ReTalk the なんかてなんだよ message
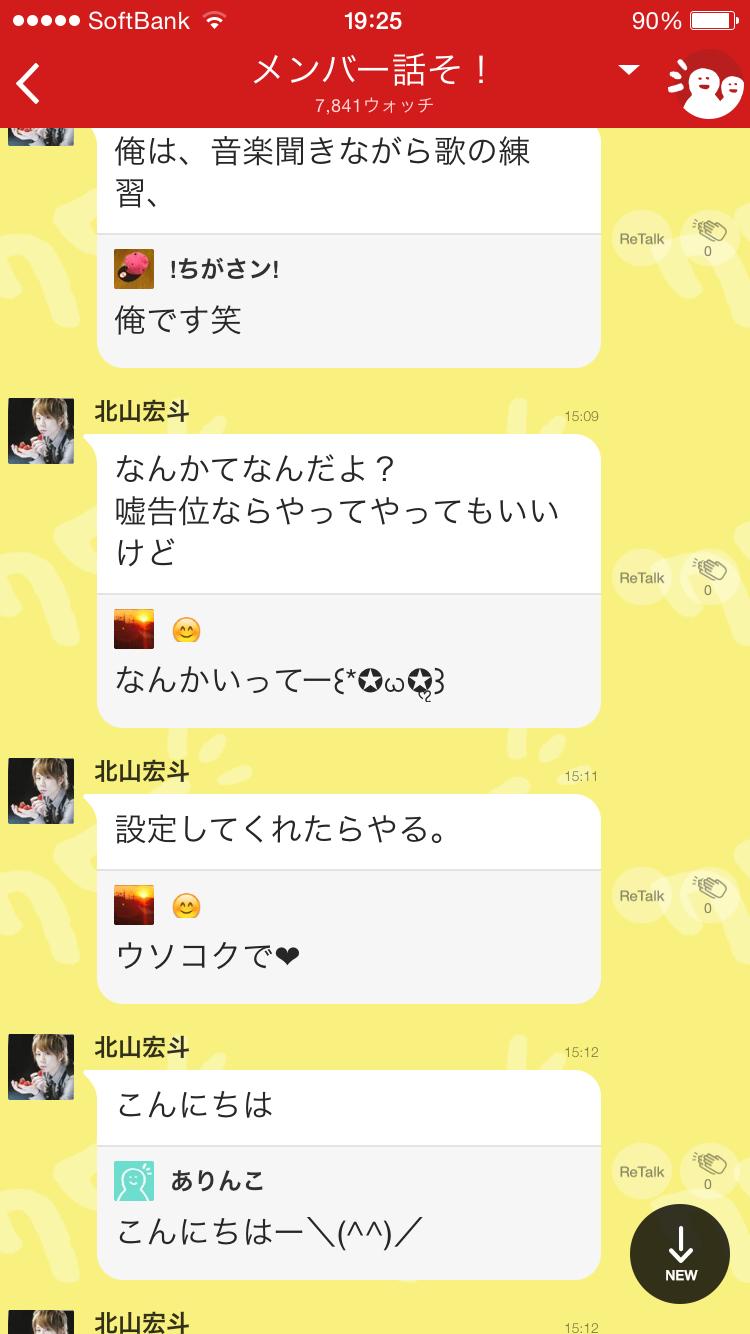 tap(640, 577)
